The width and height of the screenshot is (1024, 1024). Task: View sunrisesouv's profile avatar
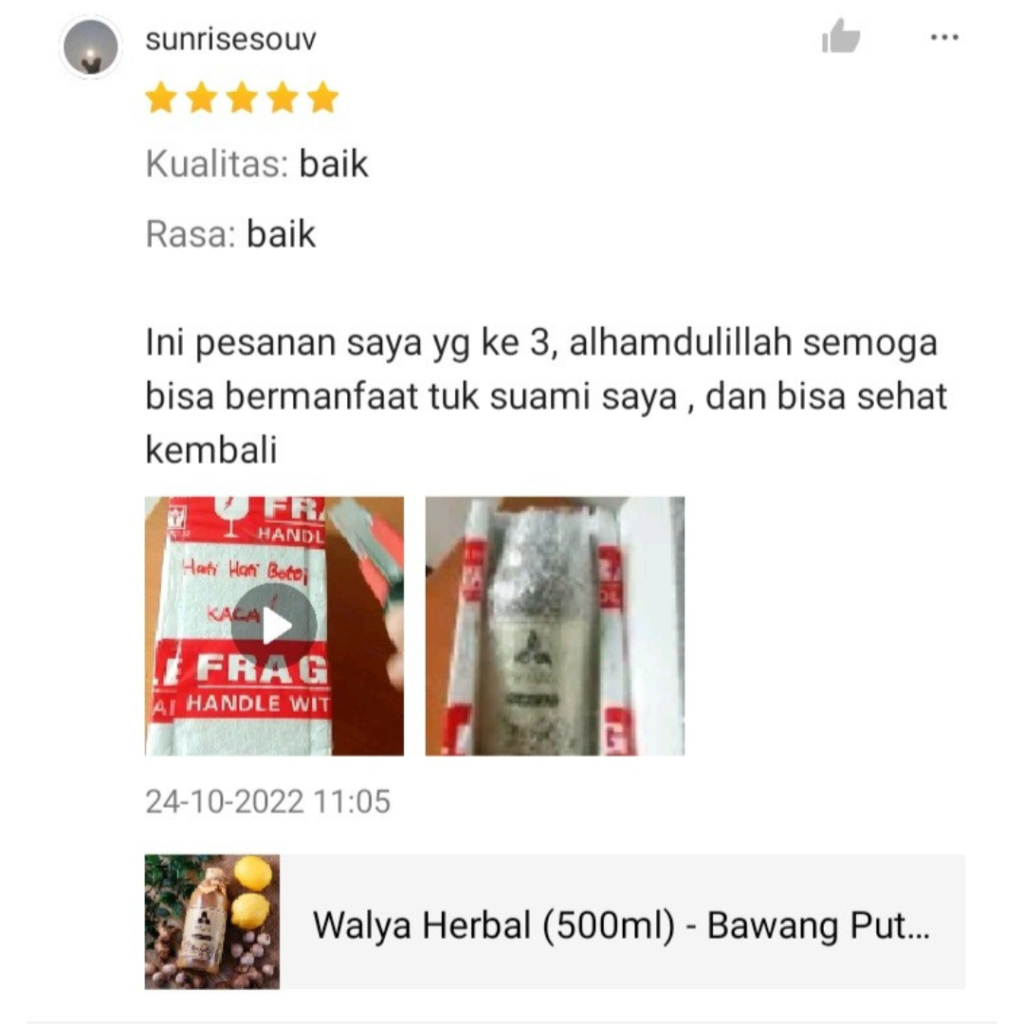coord(91,48)
